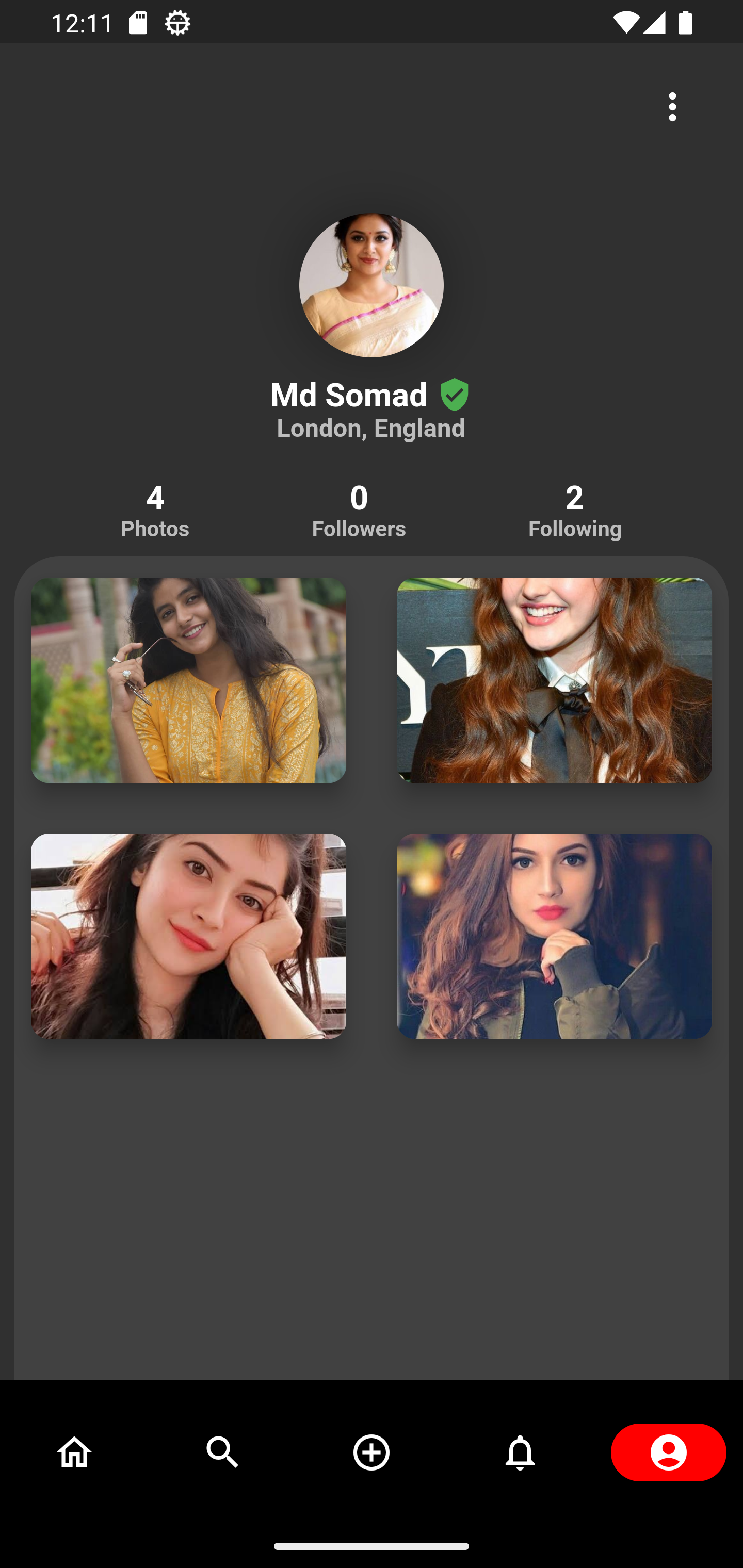This screenshot has height=1568, width=743.
Task: Open the three-dot overflow menu
Action: click(x=672, y=107)
